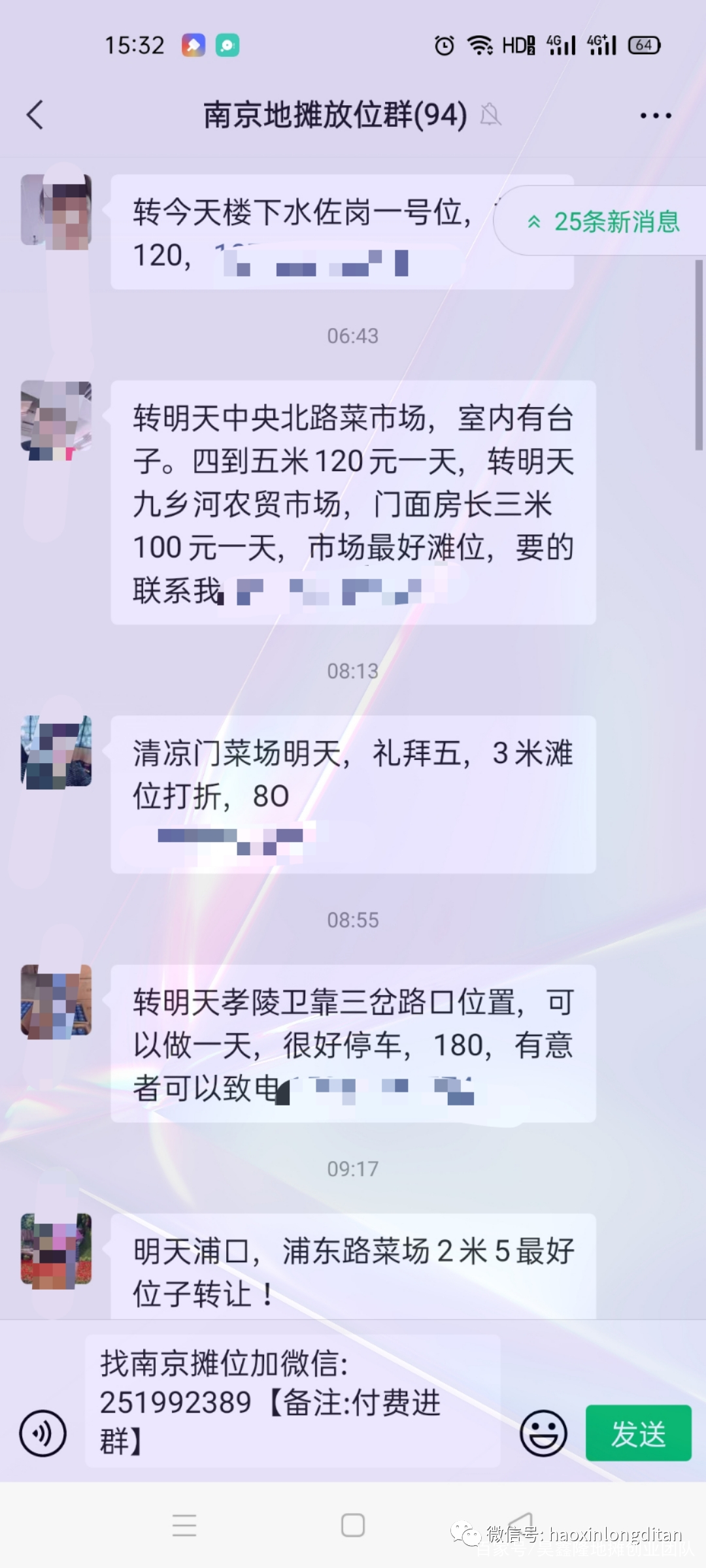Screen dimensions: 706x1568
Task: Open the system recent apps menu
Action: 184,1525
